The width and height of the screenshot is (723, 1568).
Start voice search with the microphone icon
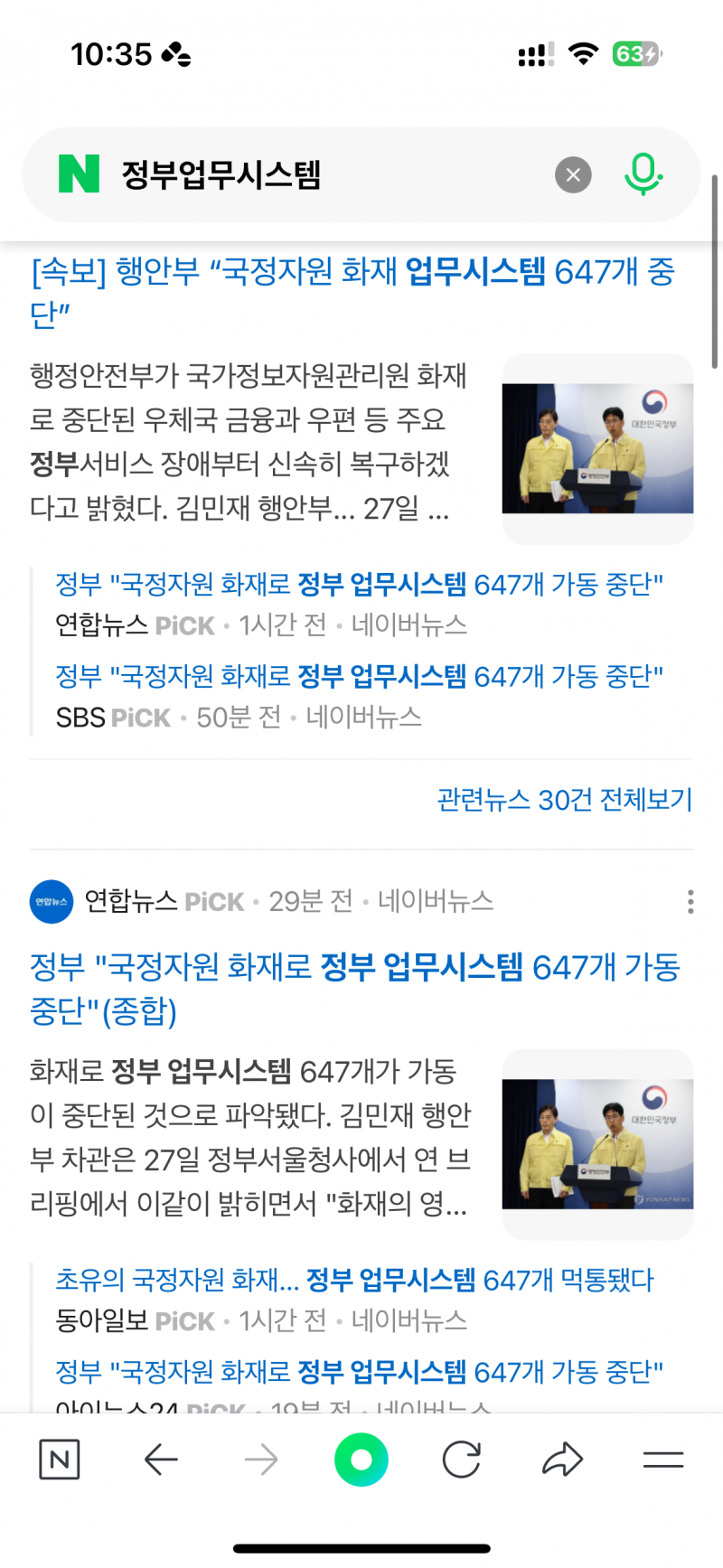(643, 174)
